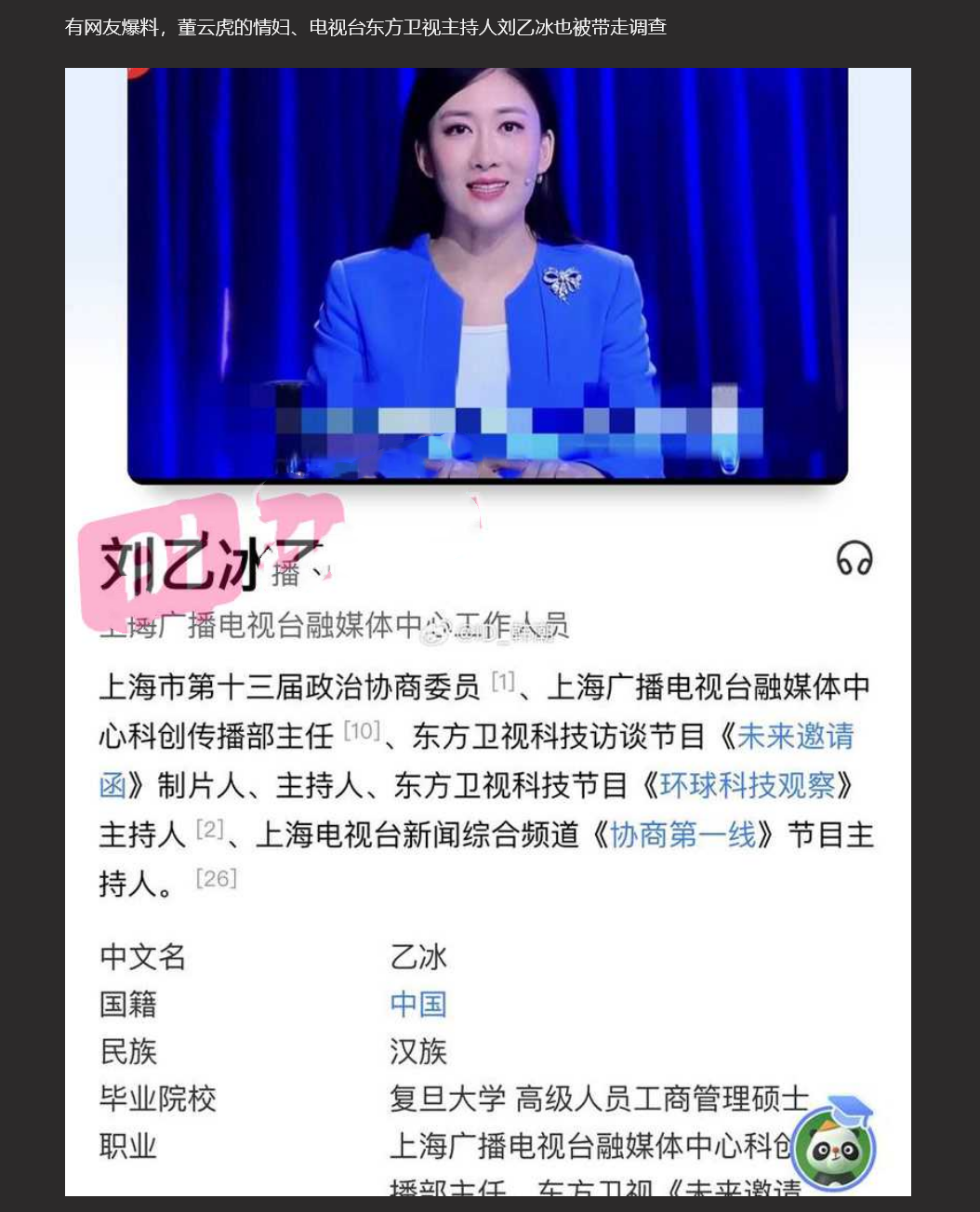
Task: Select the 毕业院校 infobox row label
Action: [x=156, y=1099]
